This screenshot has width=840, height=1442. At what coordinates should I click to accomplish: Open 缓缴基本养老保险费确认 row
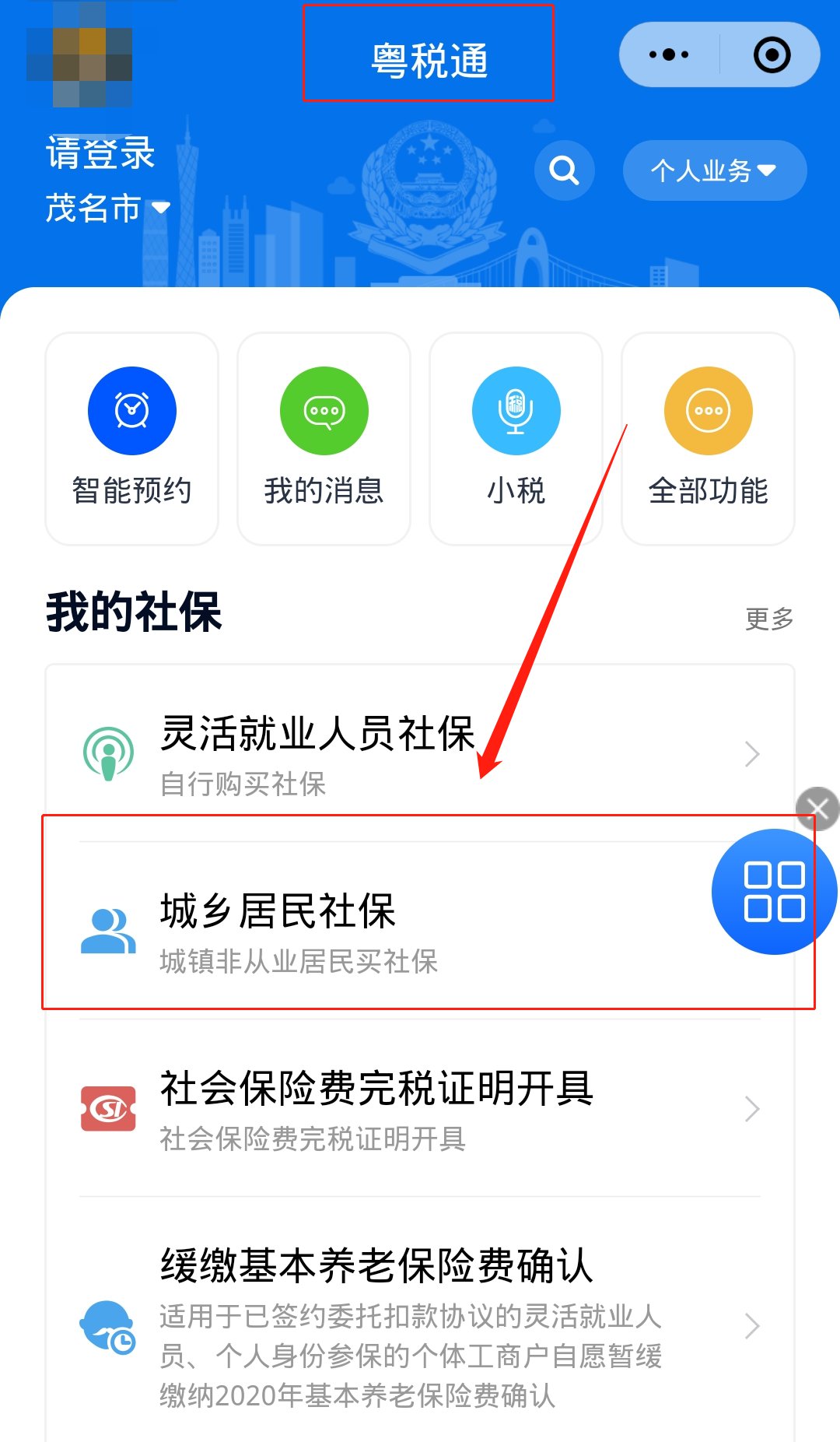(x=420, y=1324)
